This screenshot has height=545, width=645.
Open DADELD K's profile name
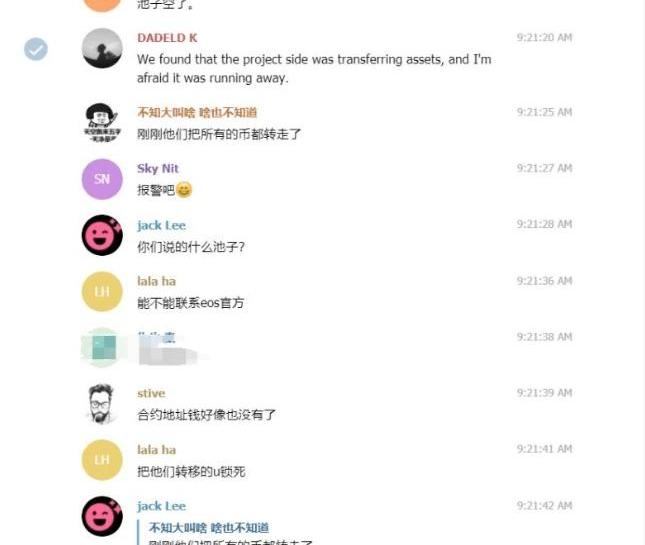(167, 38)
